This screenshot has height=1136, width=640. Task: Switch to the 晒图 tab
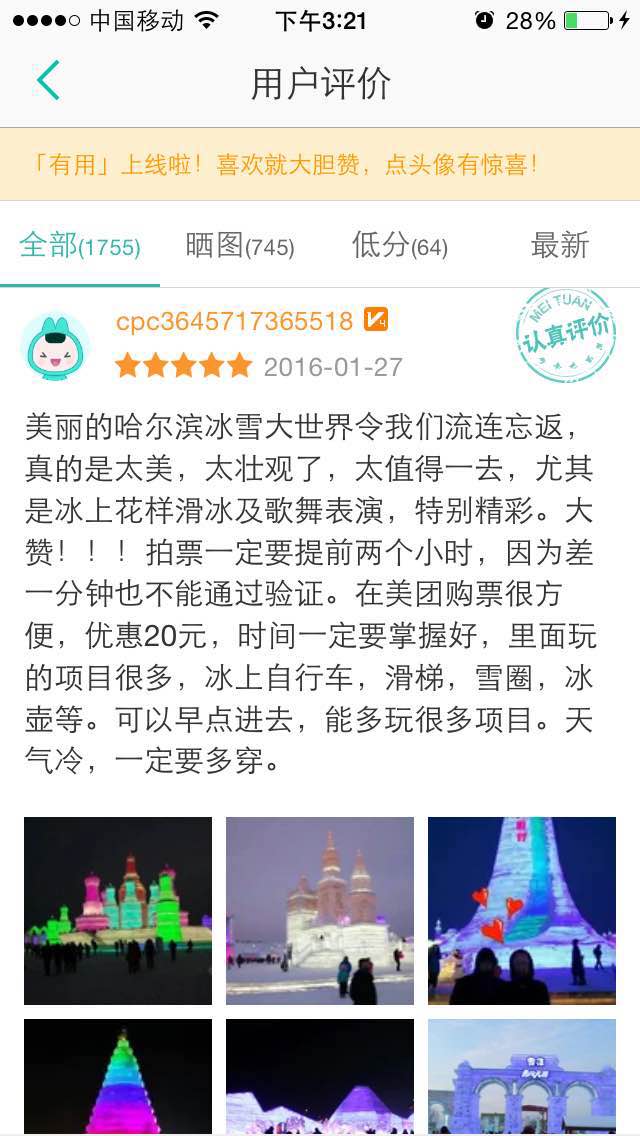click(x=240, y=245)
